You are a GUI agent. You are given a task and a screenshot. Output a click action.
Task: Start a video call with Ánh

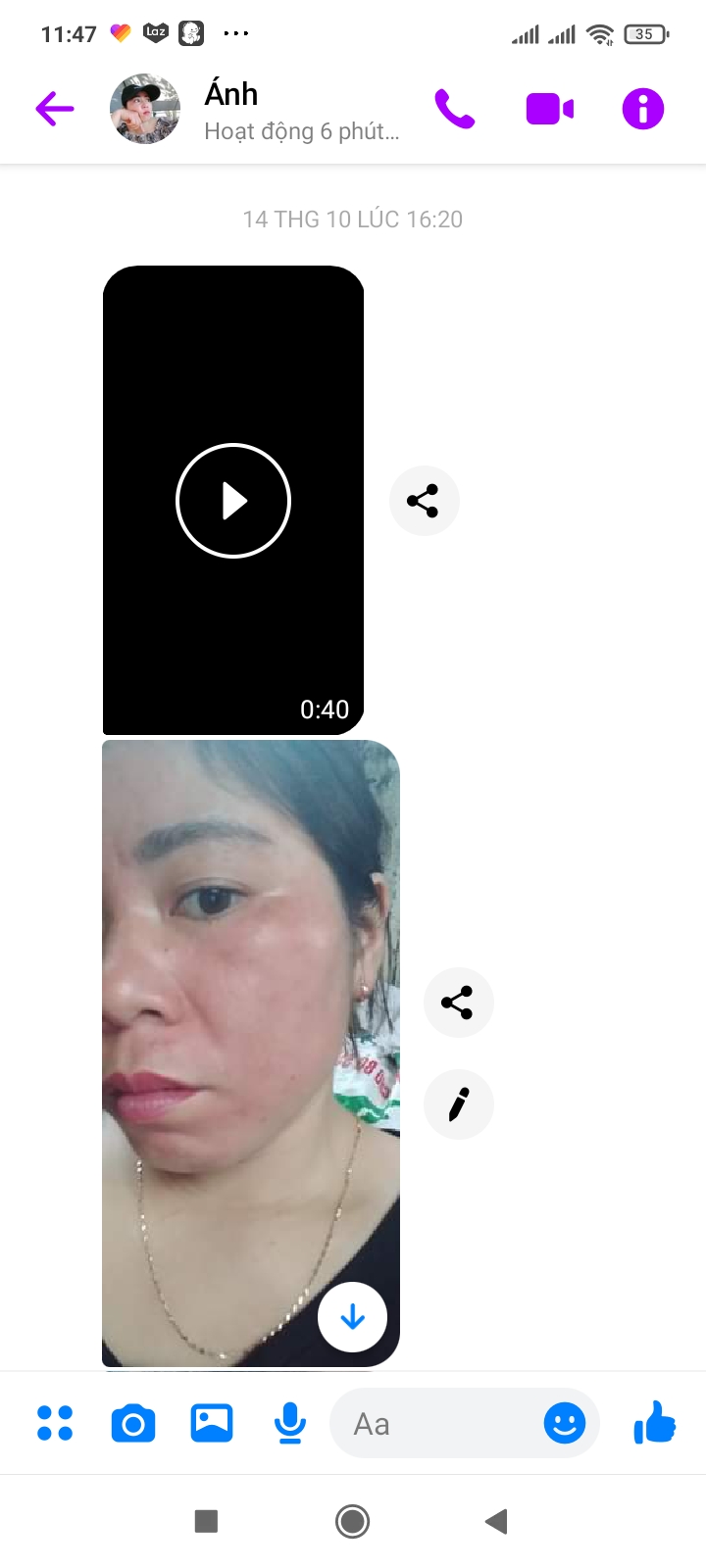549,109
